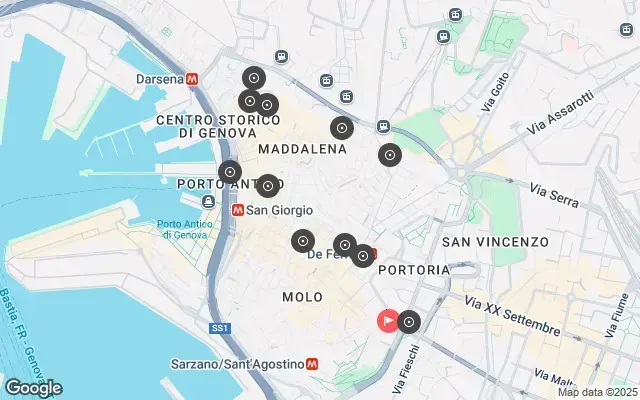Tap the red flag marker
The height and width of the screenshot is (400, 640).
pos(387,321)
